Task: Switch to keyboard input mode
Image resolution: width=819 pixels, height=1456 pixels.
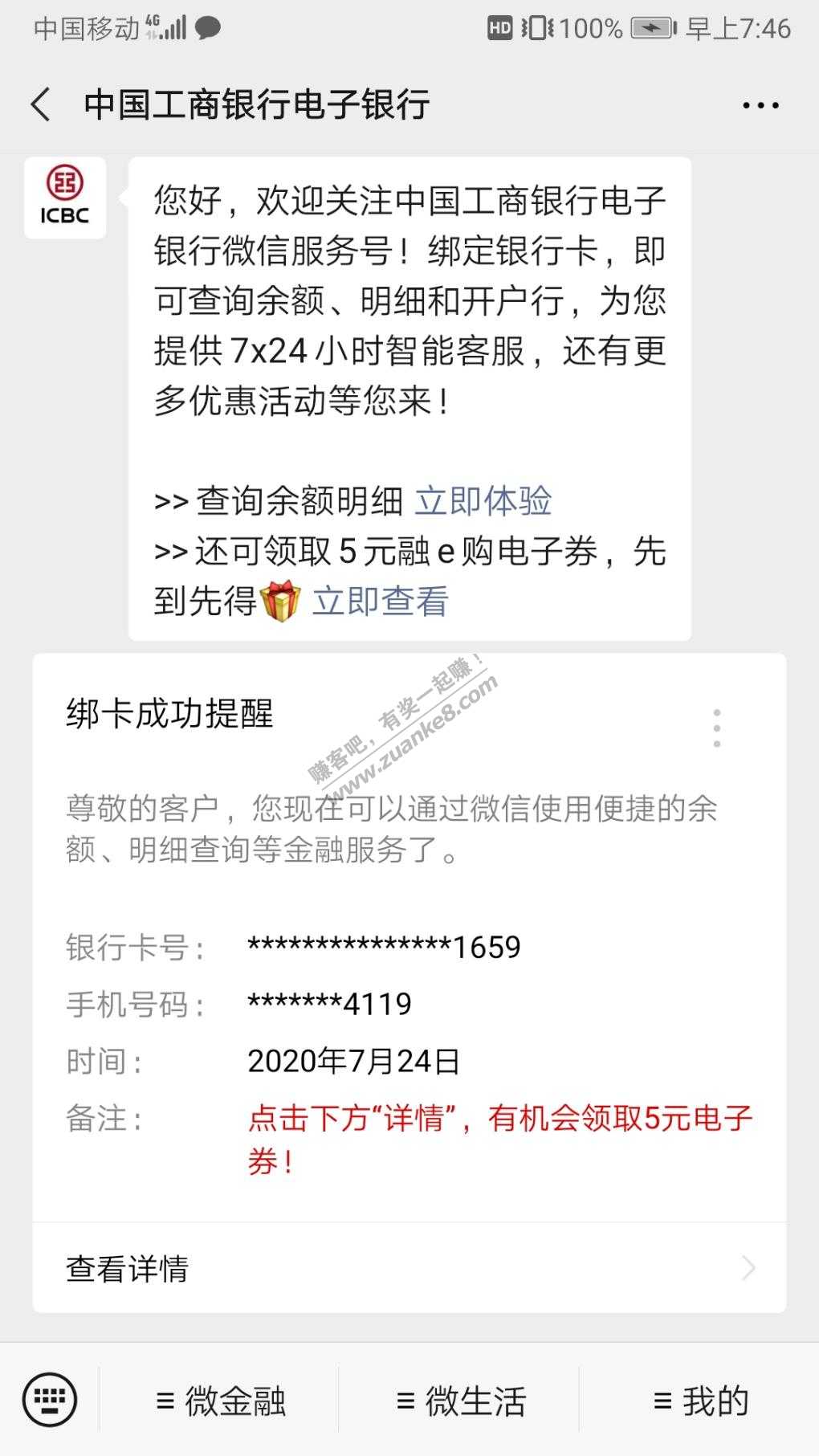Action: [x=50, y=1400]
